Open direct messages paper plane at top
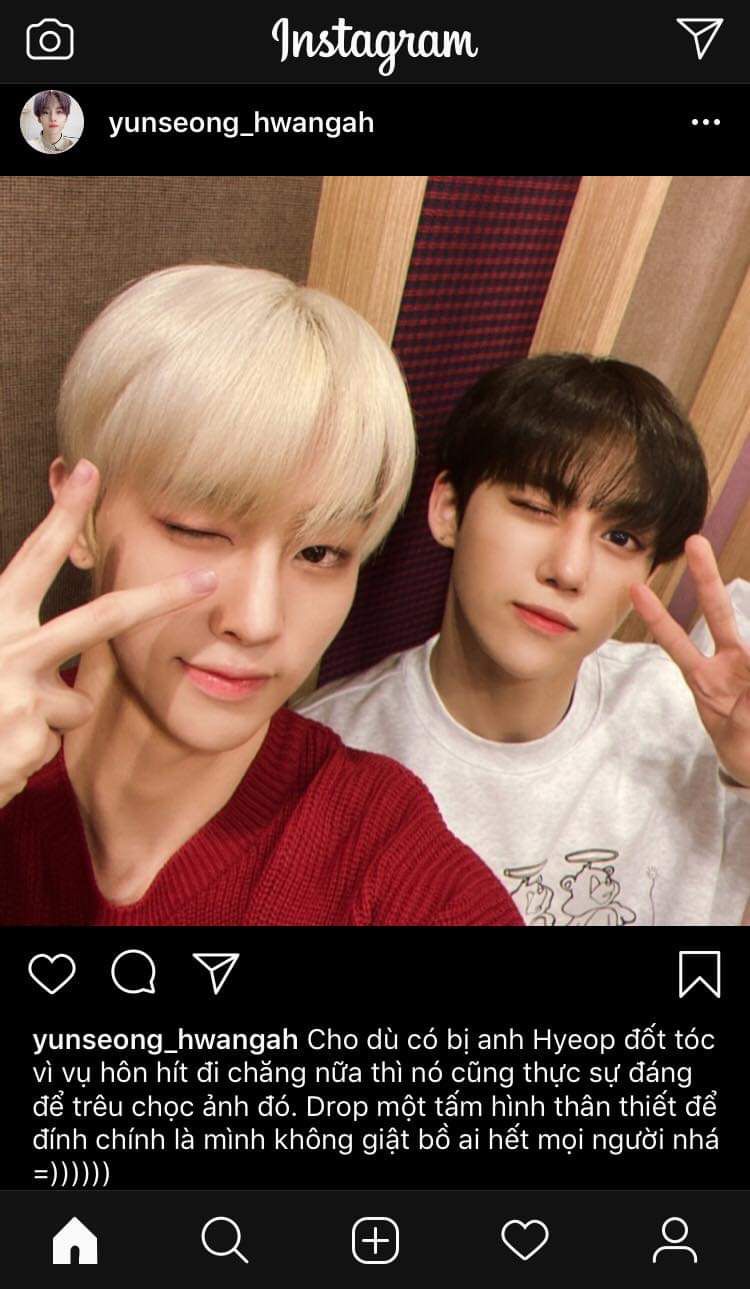Screen dimensions: 750x1289 [699, 39]
